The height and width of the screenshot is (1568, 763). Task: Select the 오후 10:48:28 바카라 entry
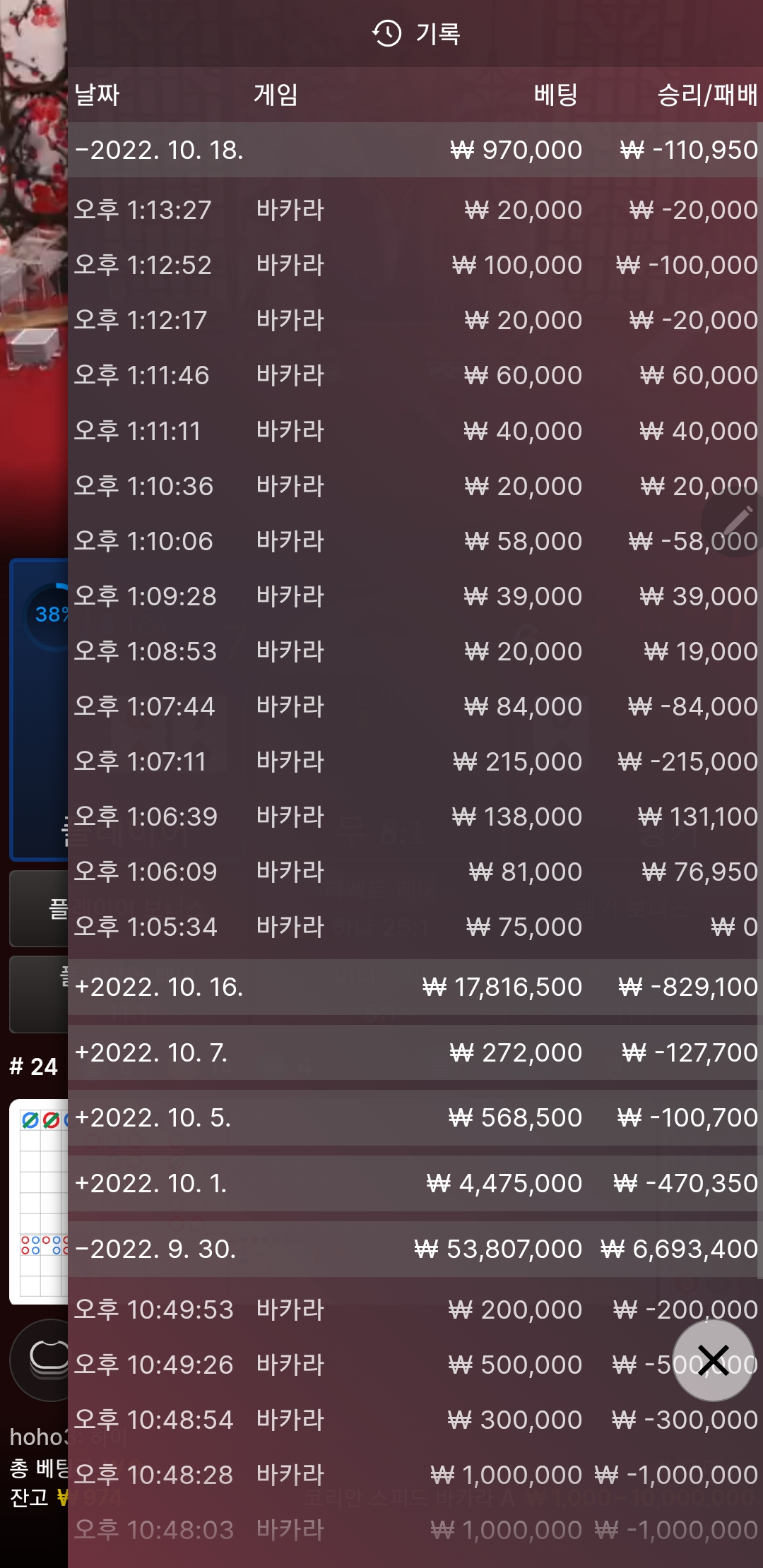(x=413, y=1475)
